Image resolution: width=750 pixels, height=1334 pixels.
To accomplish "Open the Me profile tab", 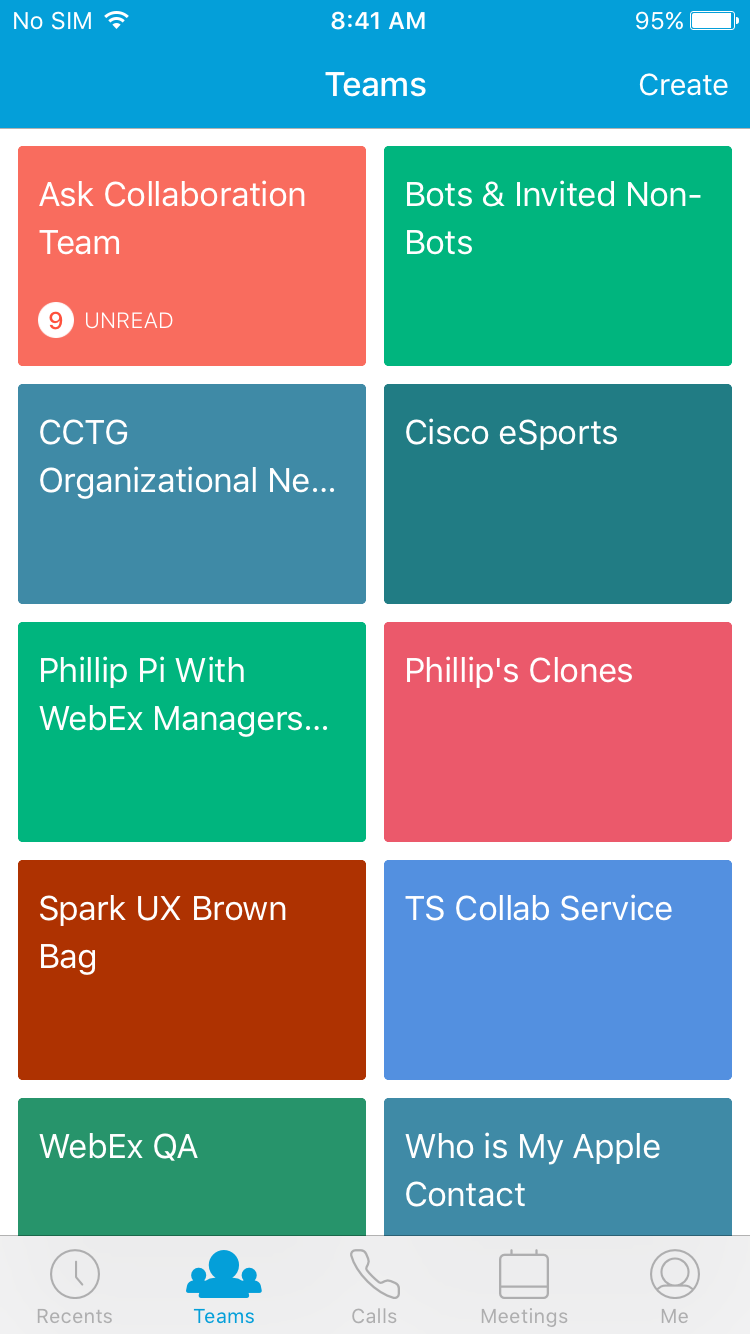I will tap(674, 1286).
